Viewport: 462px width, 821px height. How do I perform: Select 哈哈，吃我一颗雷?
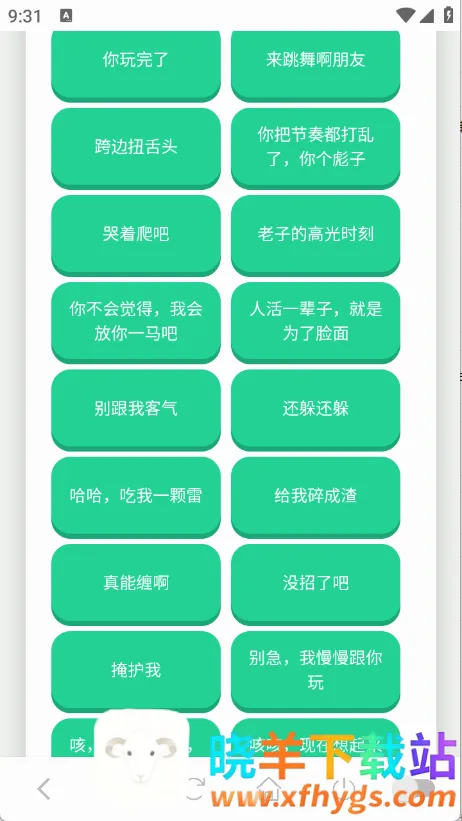136,496
